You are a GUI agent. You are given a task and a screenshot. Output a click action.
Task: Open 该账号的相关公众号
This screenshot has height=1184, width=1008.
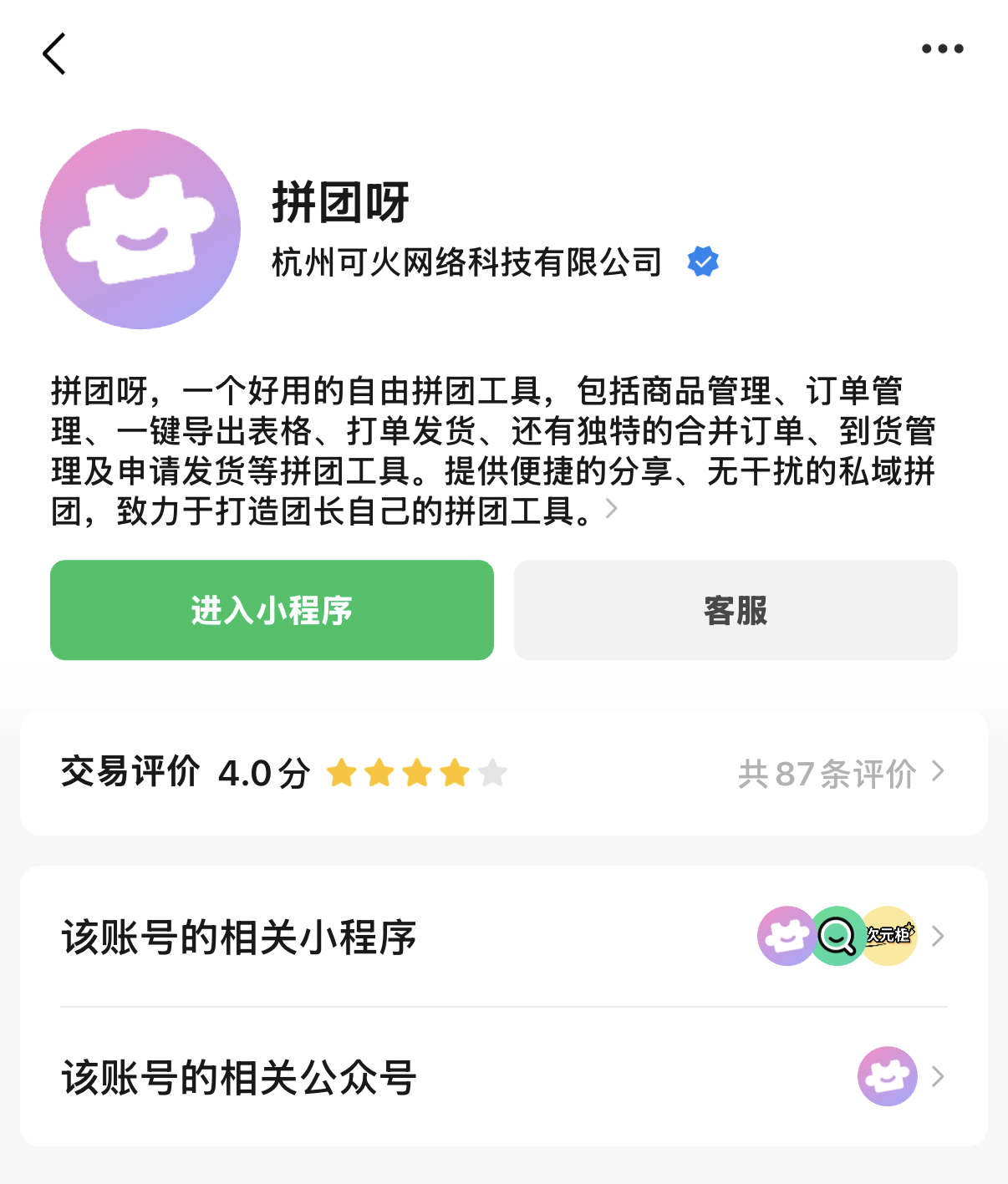coord(503,1077)
